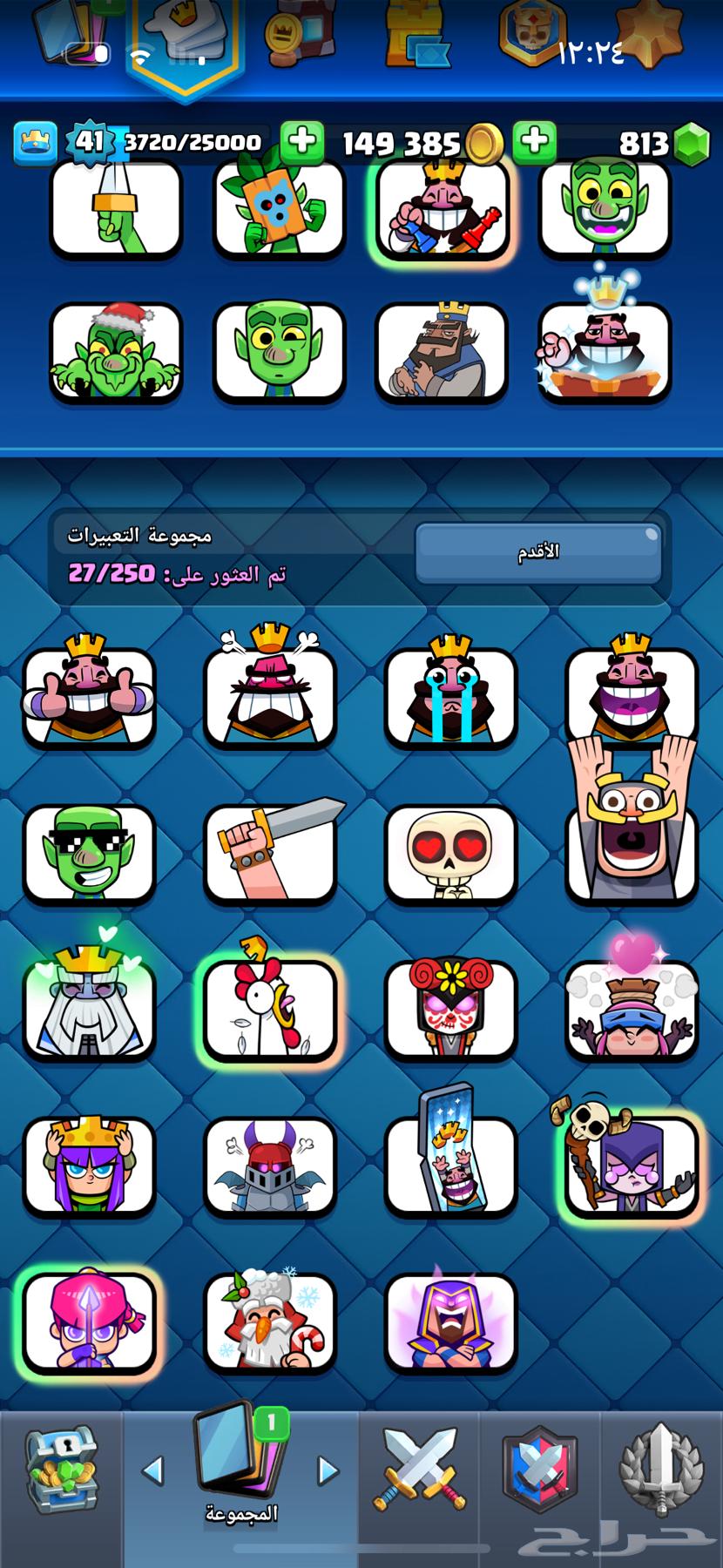The width and height of the screenshot is (723, 1568).
Task: Tap the green plus next to gold coins
Action: tap(303, 142)
